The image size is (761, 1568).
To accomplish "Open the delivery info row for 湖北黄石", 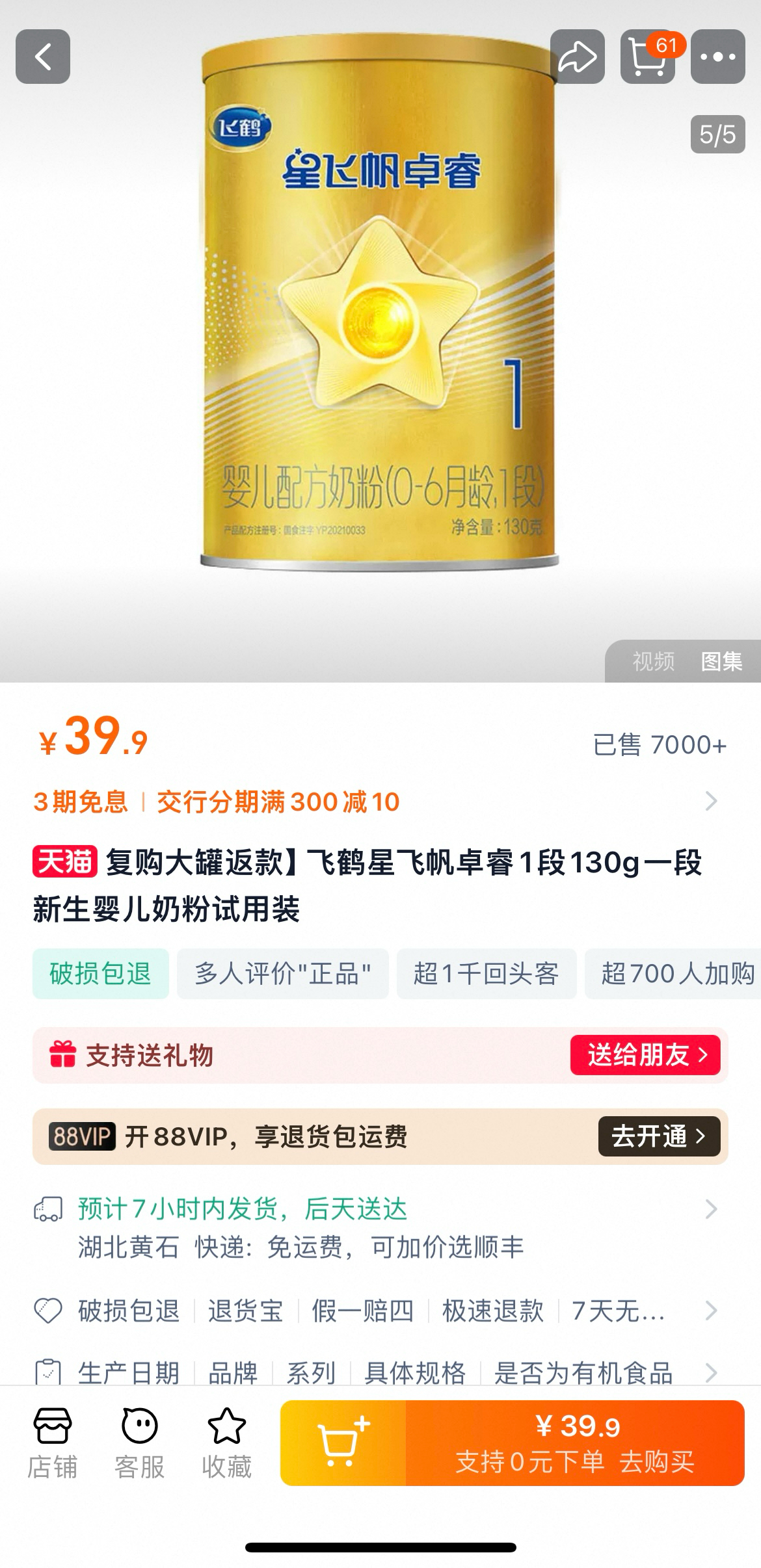I will tap(377, 1227).
